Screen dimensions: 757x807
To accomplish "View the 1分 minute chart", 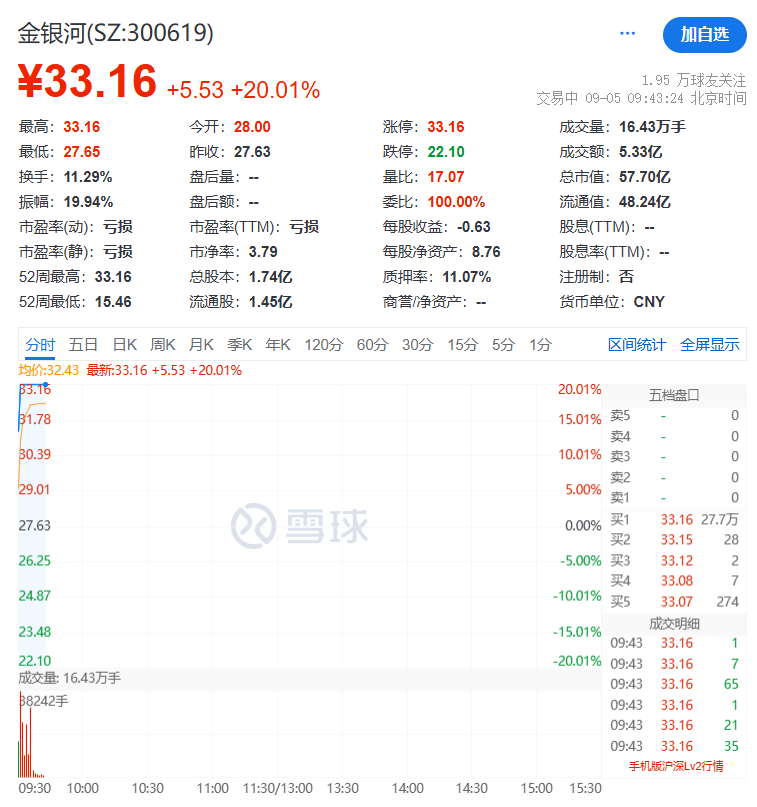I will pyautogui.click(x=540, y=345).
